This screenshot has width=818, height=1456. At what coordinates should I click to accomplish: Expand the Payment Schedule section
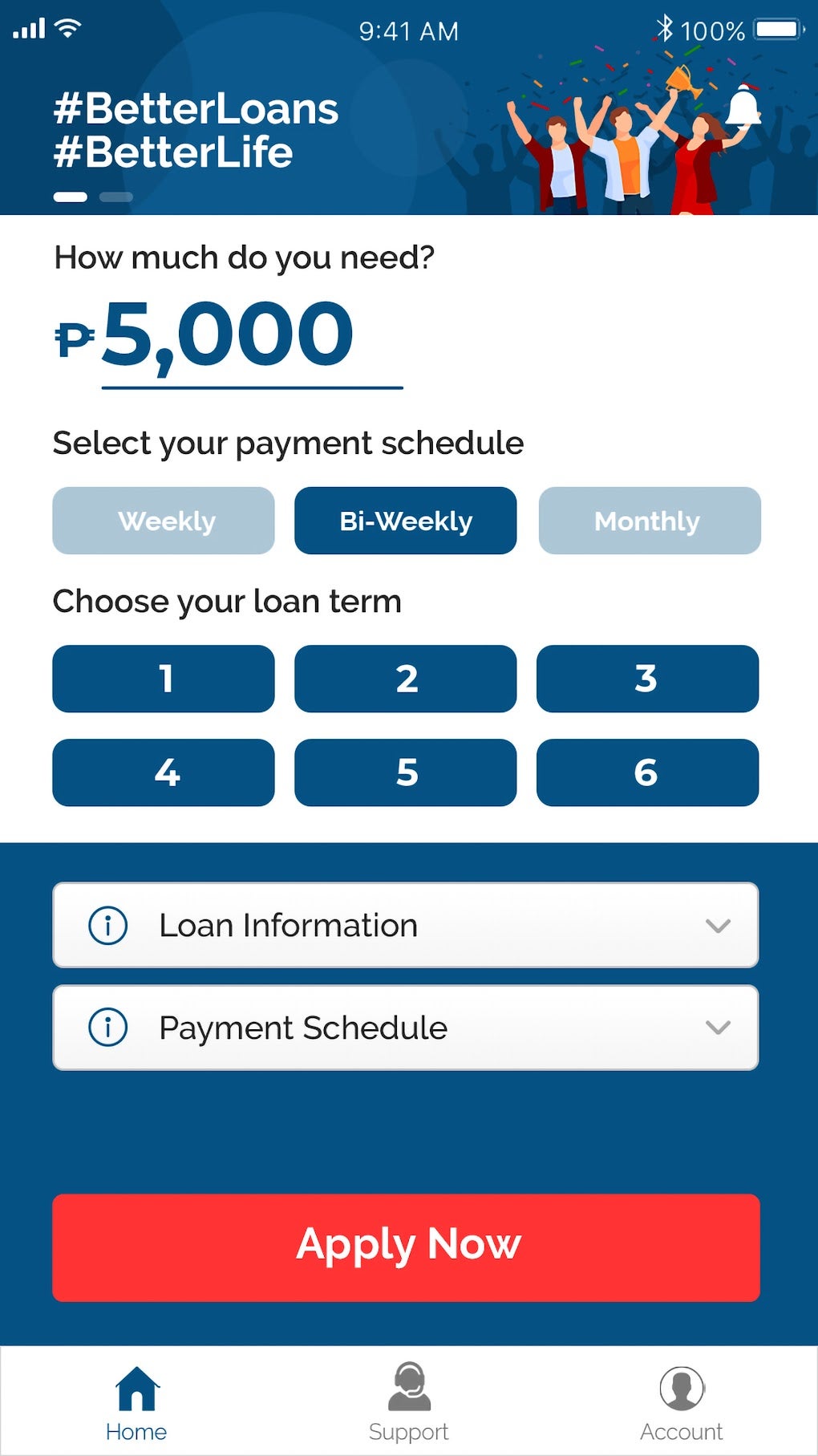click(406, 1028)
